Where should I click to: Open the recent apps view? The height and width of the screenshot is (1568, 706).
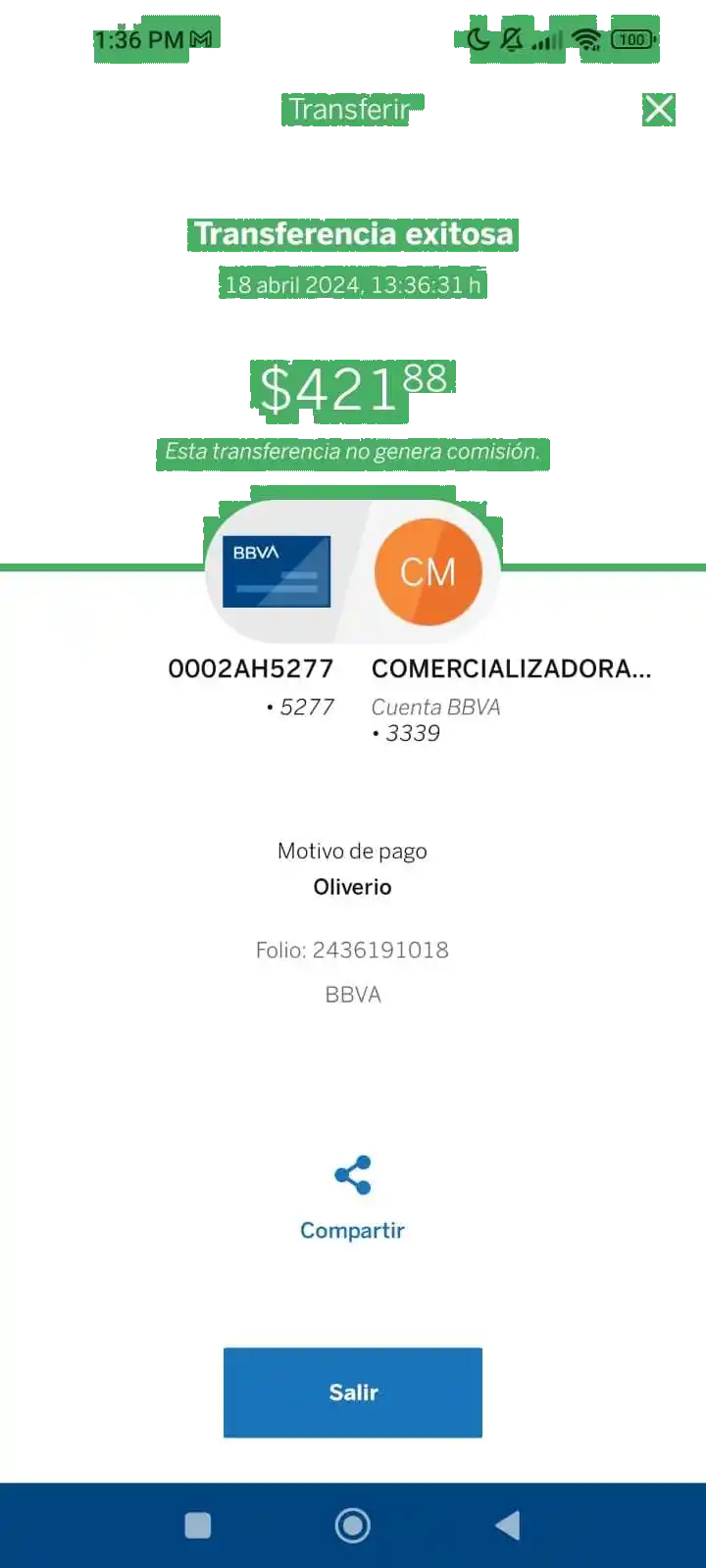[x=198, y=1525]
